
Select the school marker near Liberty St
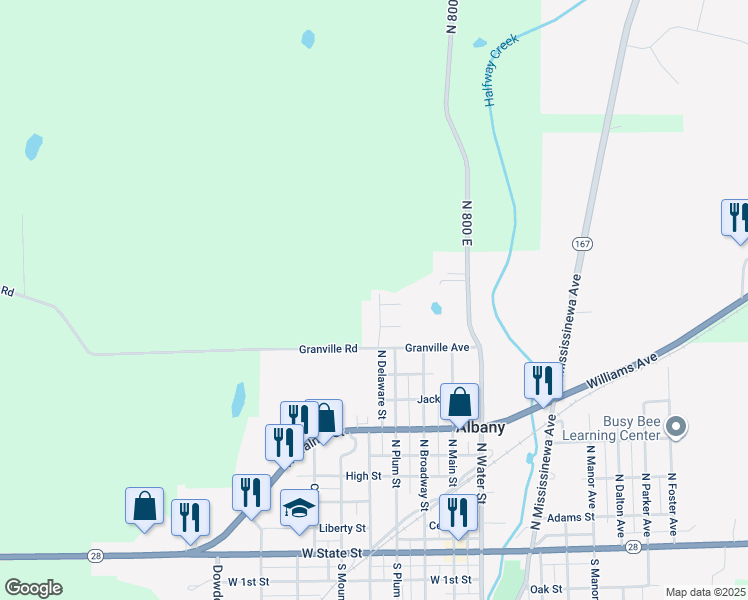pos(299,509)
